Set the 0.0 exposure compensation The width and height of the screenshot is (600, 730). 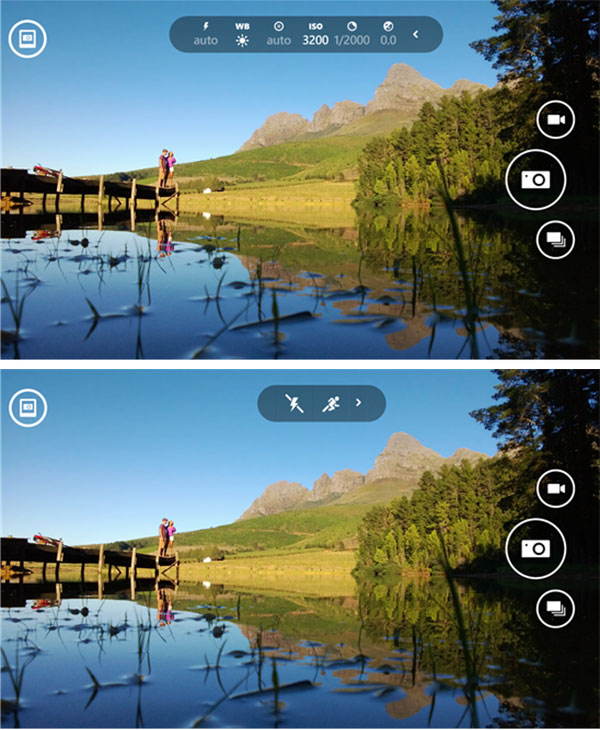(x=388, y=33)
